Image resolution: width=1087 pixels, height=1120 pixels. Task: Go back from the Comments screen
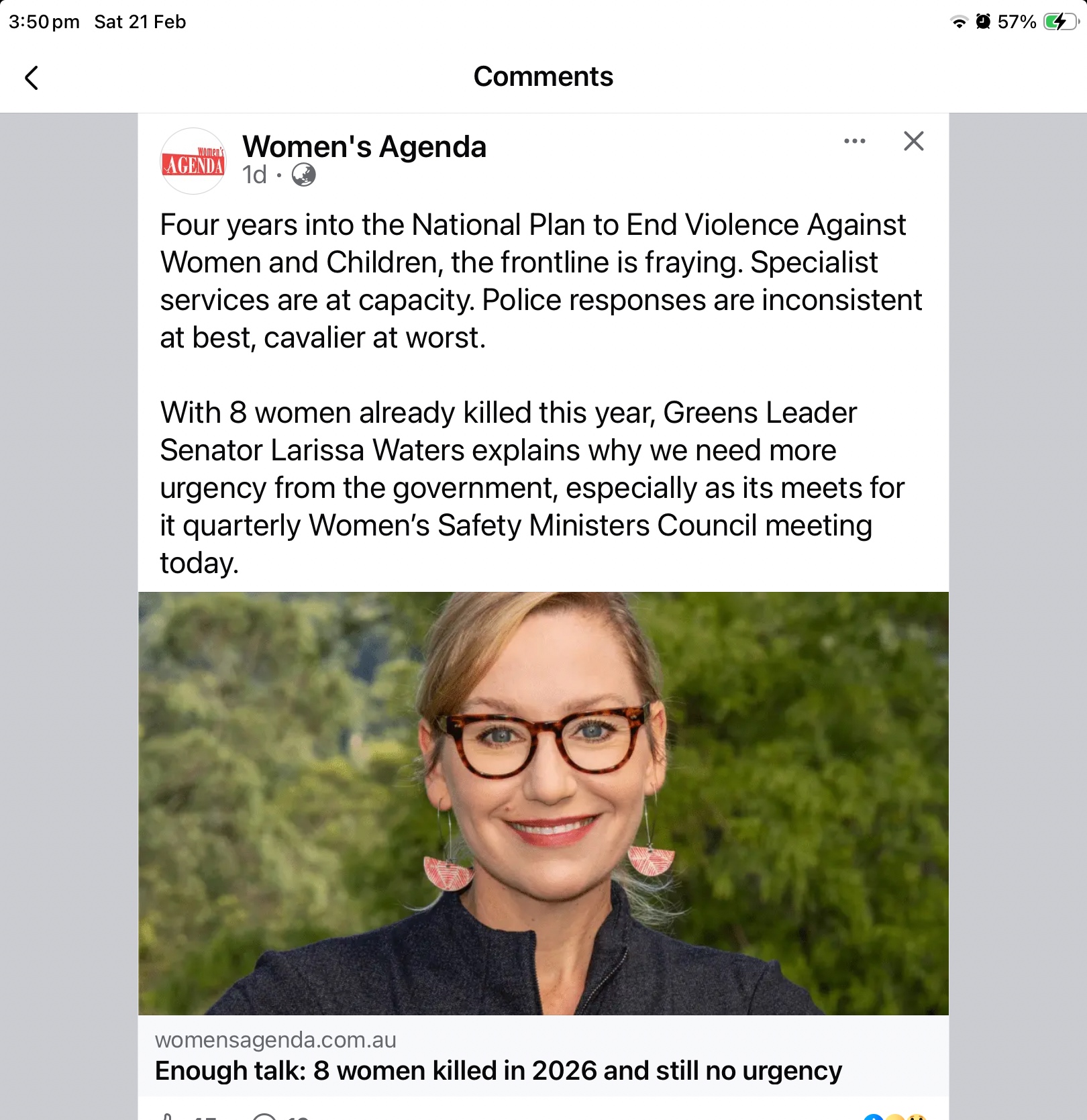pos(32,78)
